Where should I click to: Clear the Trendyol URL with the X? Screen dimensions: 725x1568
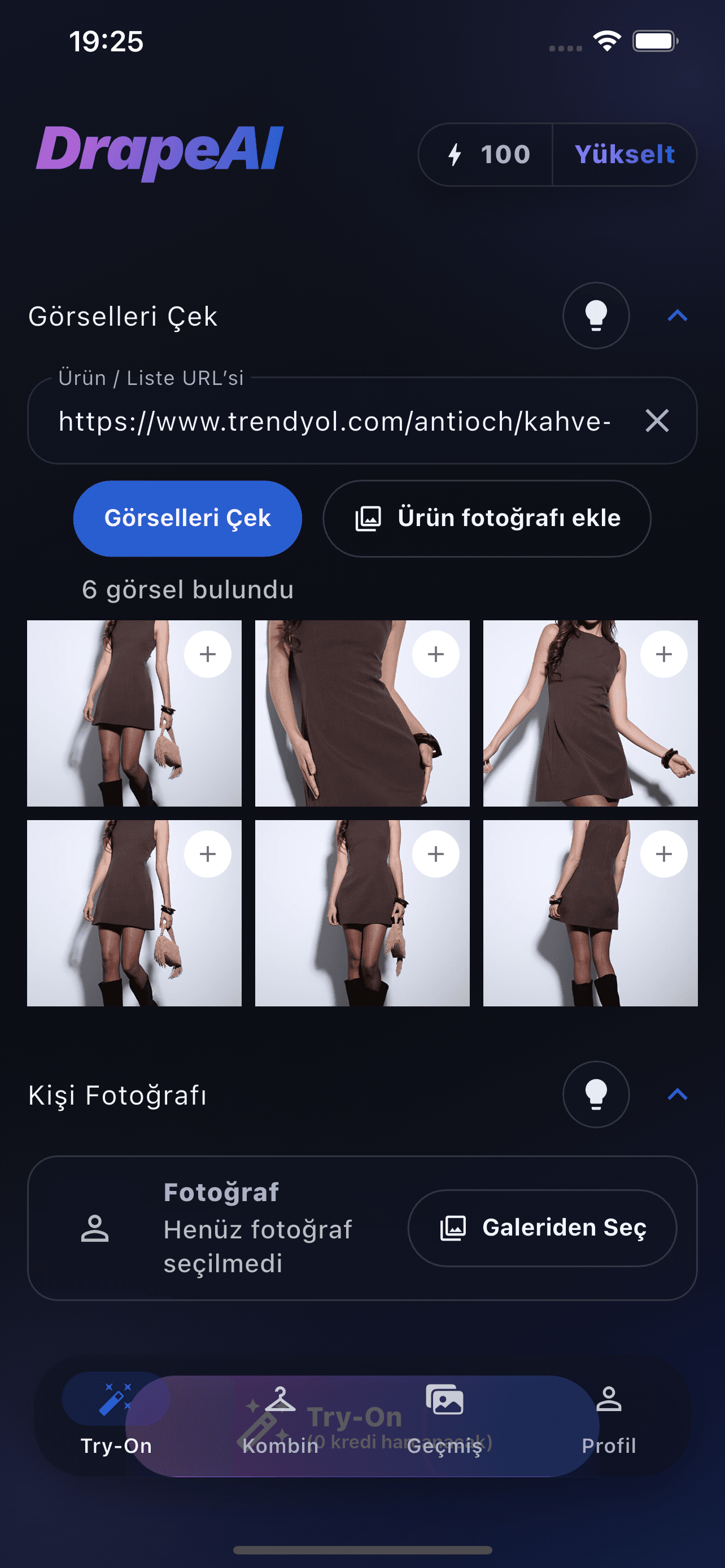(657, 420)
